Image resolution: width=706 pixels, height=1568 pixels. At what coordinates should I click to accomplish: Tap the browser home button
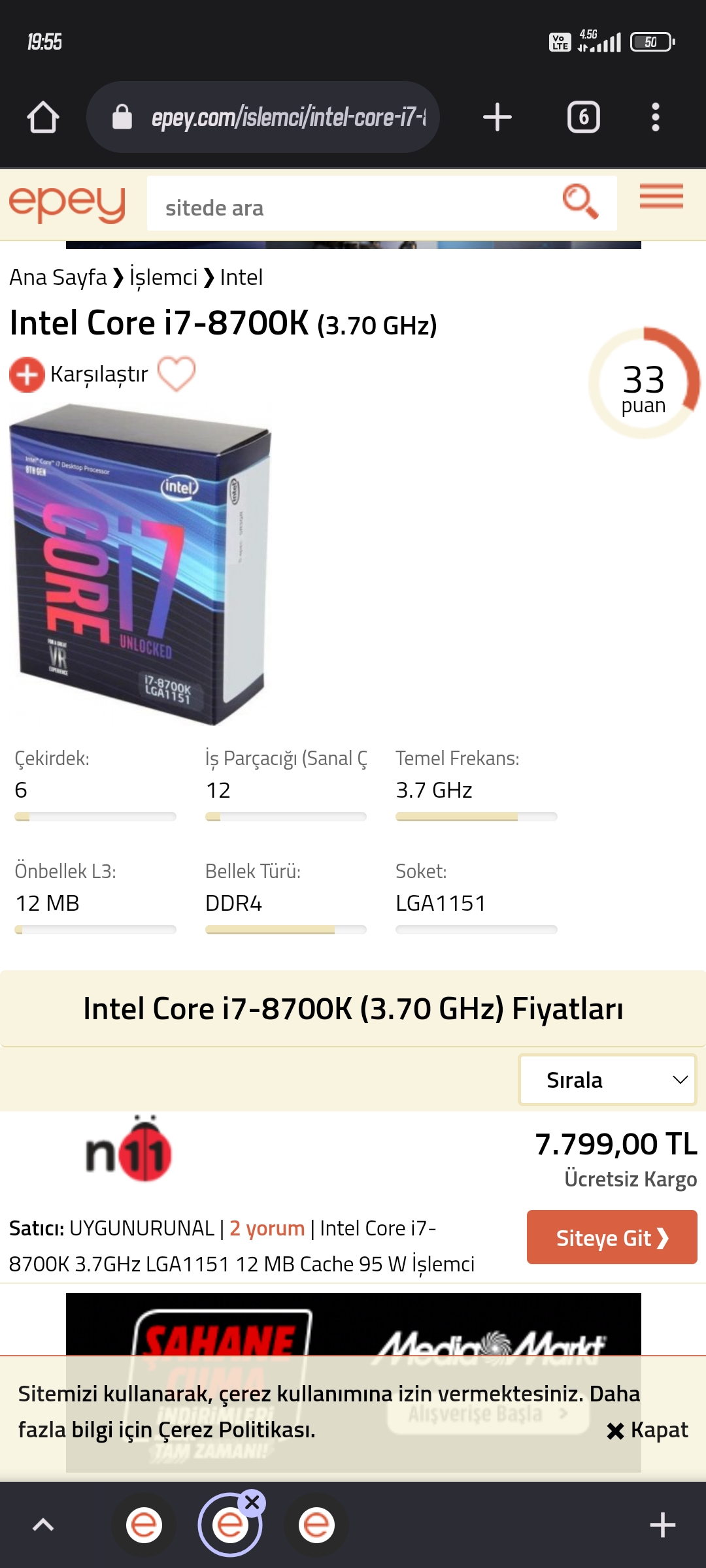pyautogui.click(x=43, y=118)
